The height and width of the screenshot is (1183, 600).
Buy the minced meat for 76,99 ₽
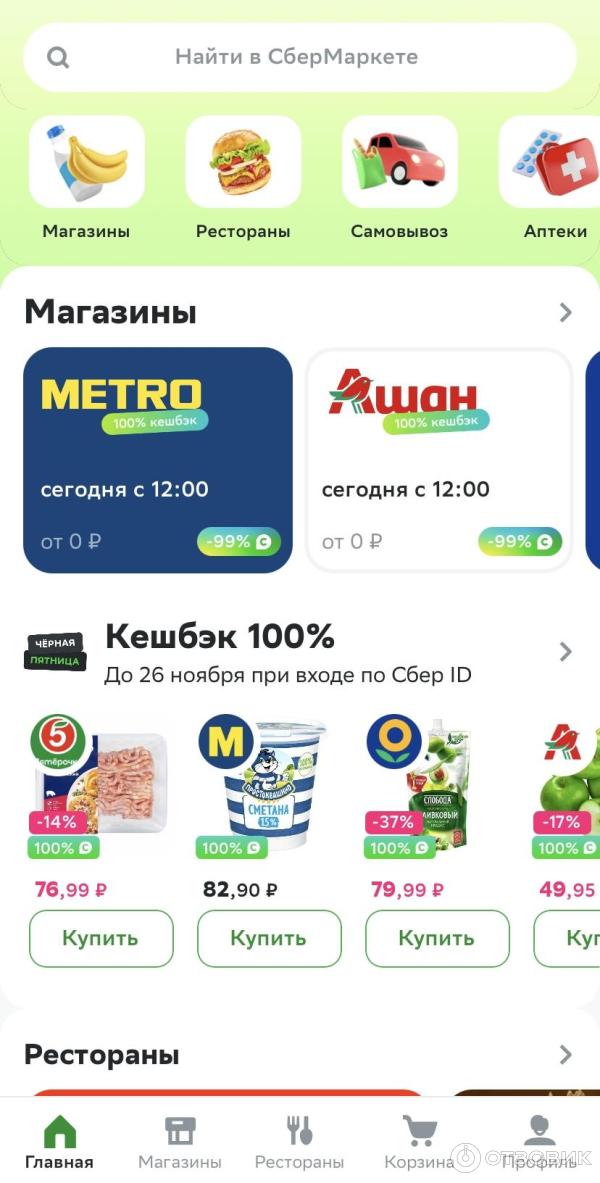pos(101,939)
